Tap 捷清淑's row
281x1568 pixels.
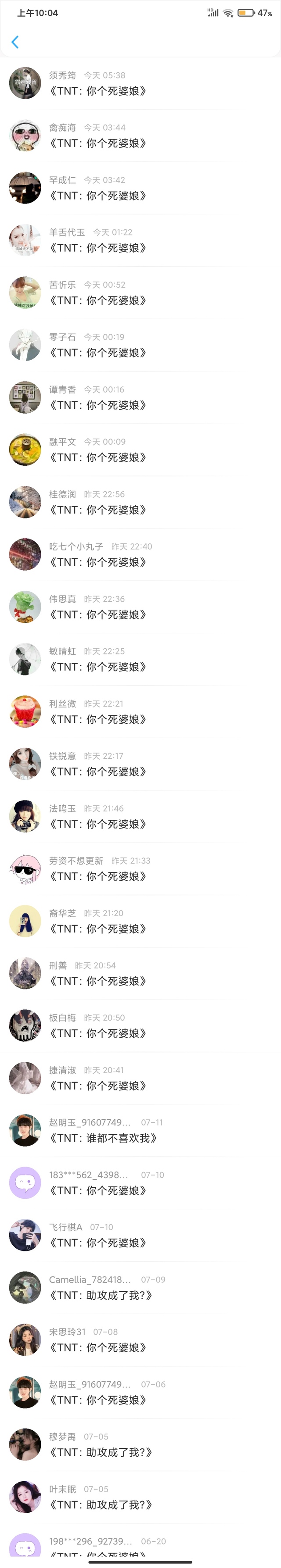pos(140,1078)
